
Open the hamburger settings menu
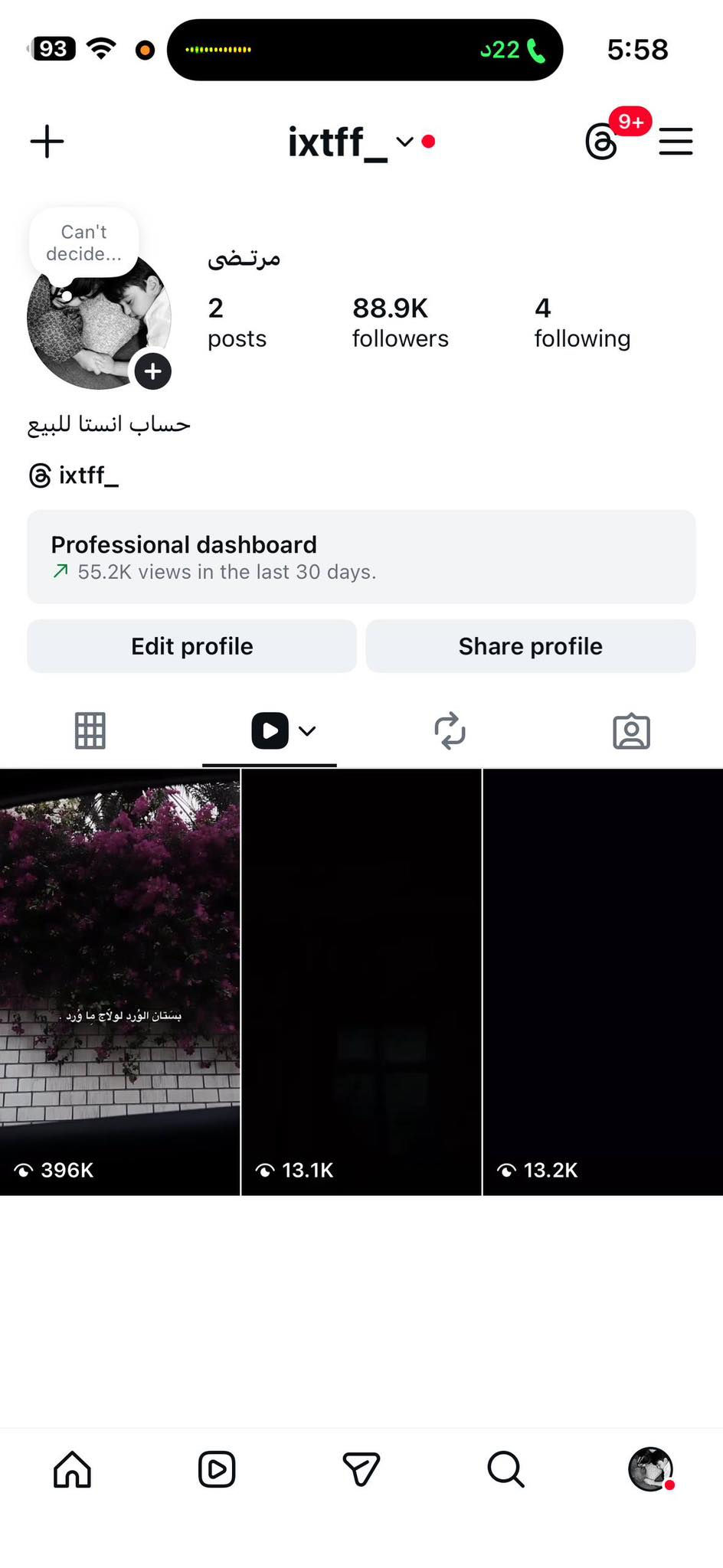pyautogui.click(x=676, y=142)
